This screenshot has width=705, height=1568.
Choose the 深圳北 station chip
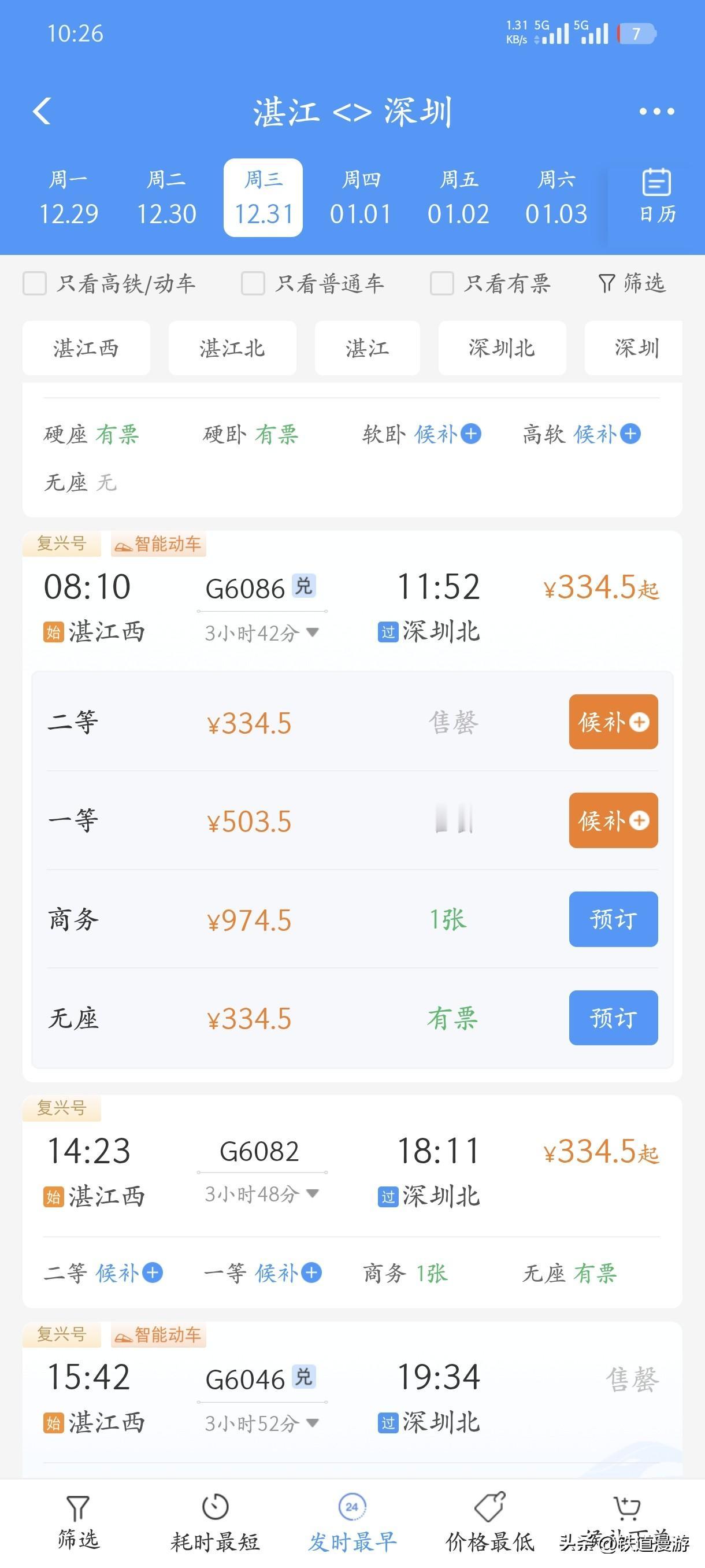502,348
